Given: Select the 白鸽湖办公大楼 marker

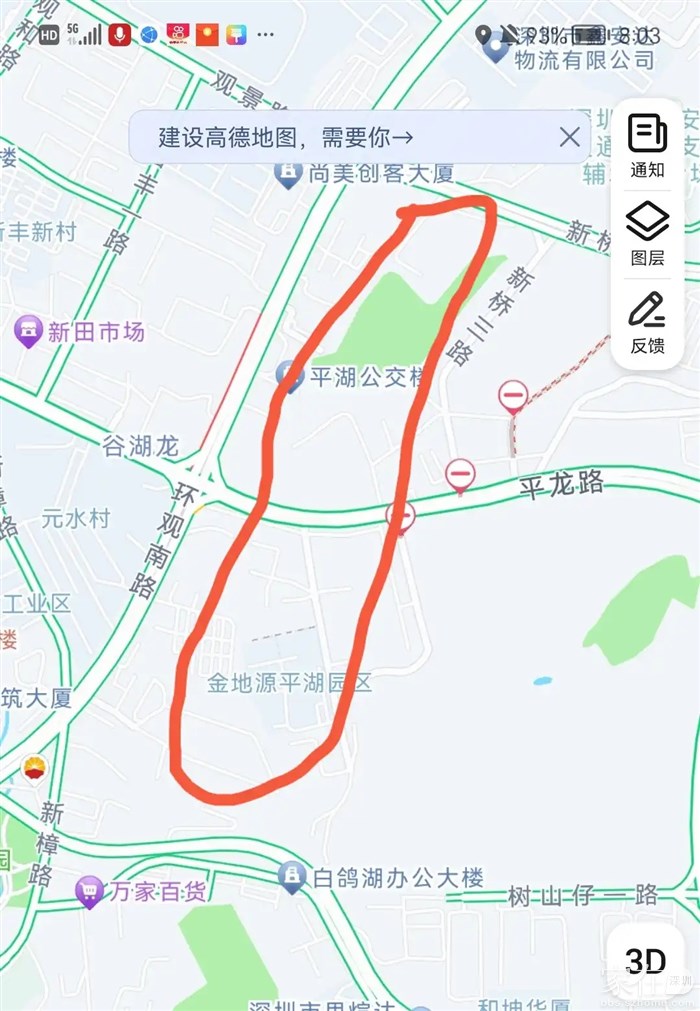Looking at the screenshot, I should [x=291, y=878].
